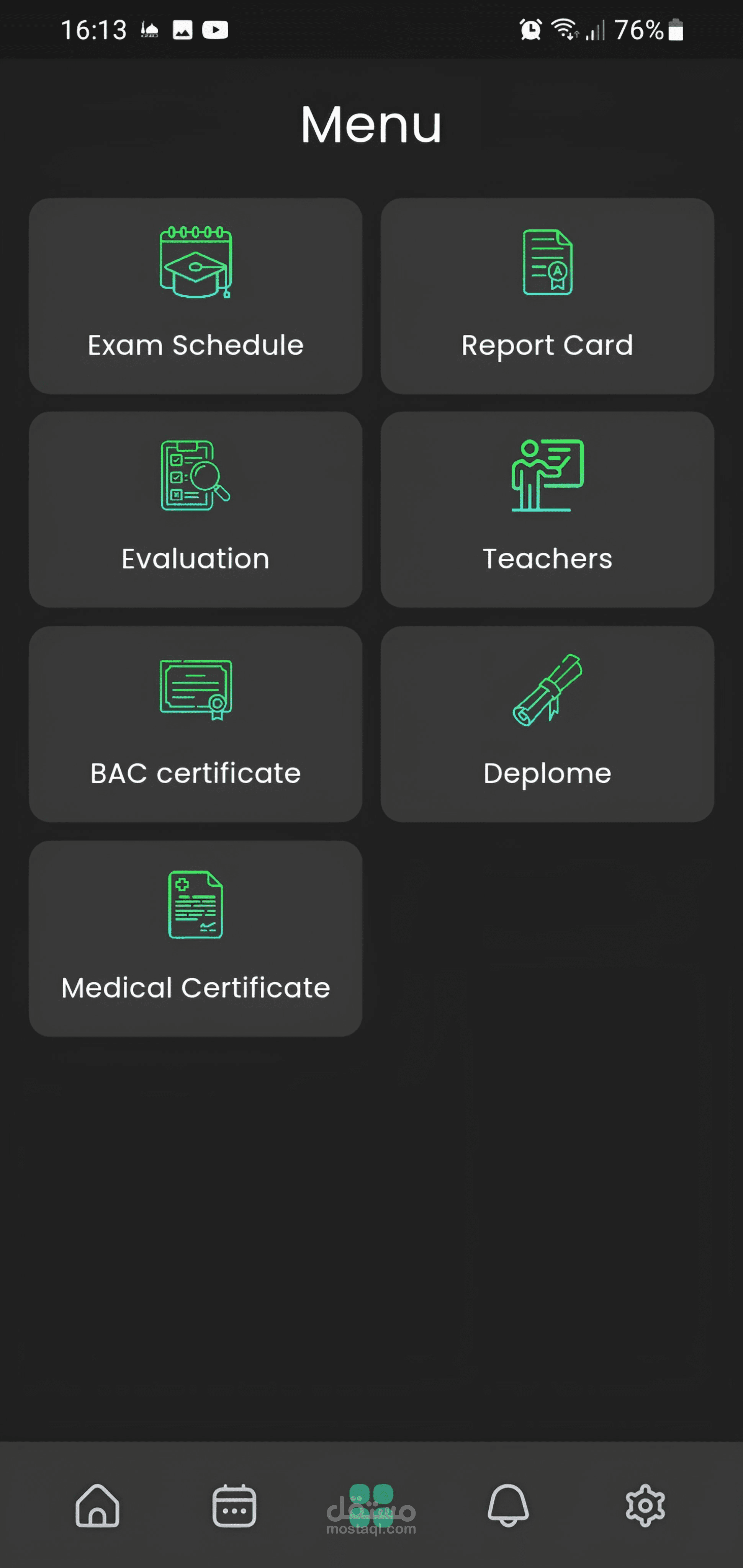This screenshot has height=1568, width=743.
Task: Switch to the calendar tab
Action: (234, 1505)
